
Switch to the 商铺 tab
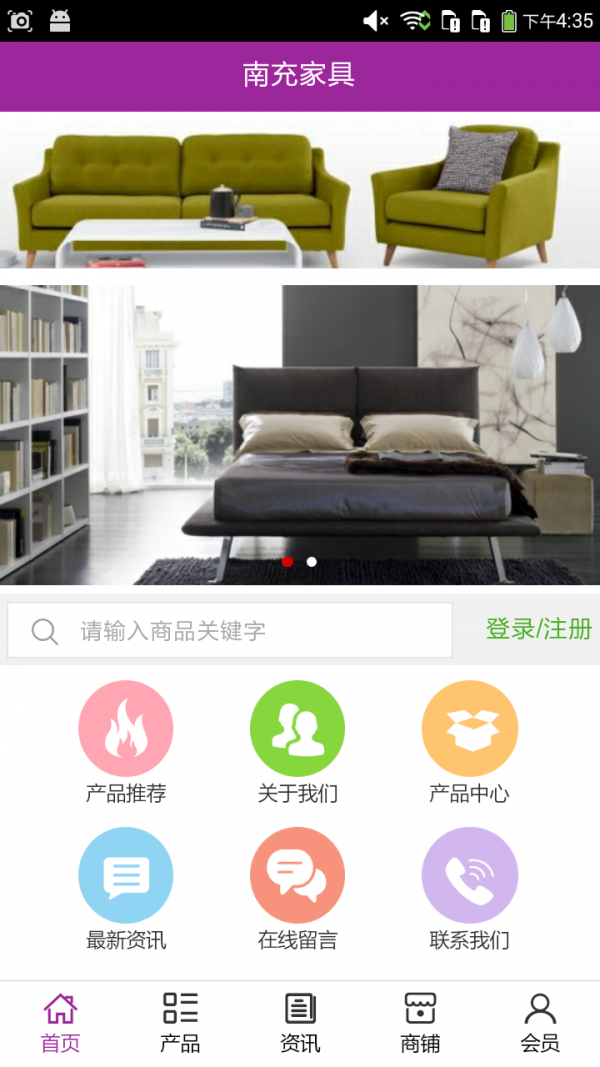coord(420,1023)
